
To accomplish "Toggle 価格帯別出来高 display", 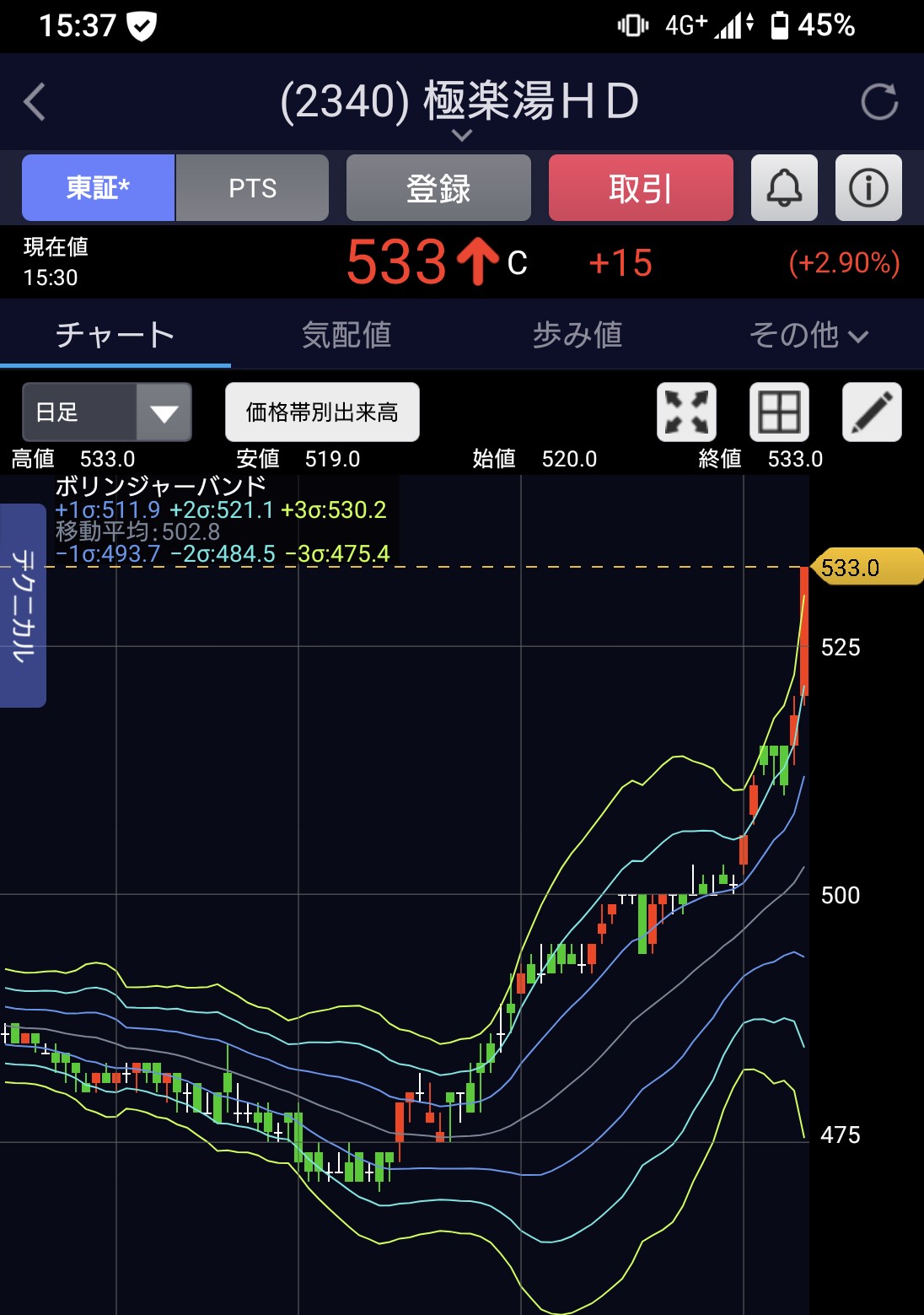I will [322, 412].
